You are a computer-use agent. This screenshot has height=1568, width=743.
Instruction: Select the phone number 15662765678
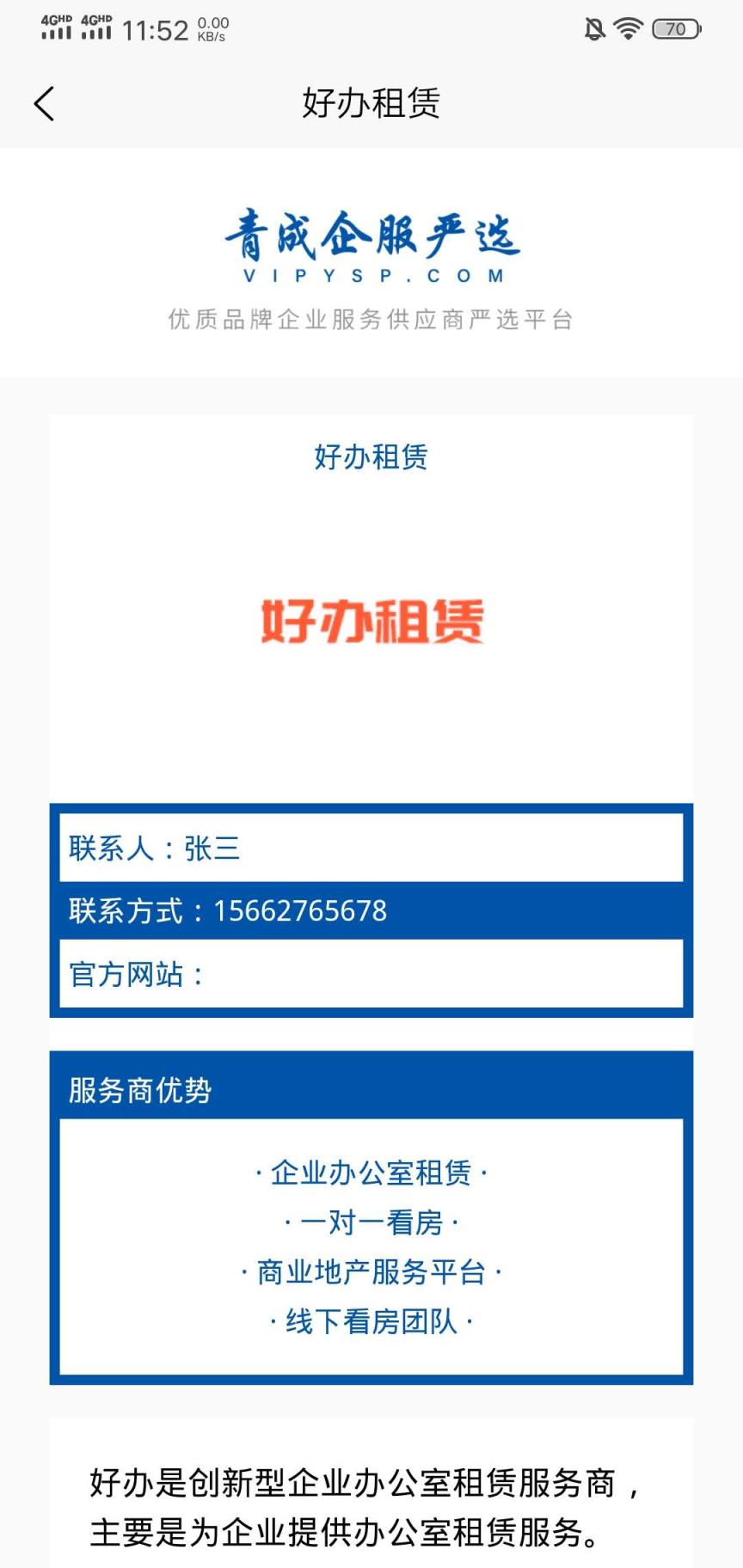[301, 911]
